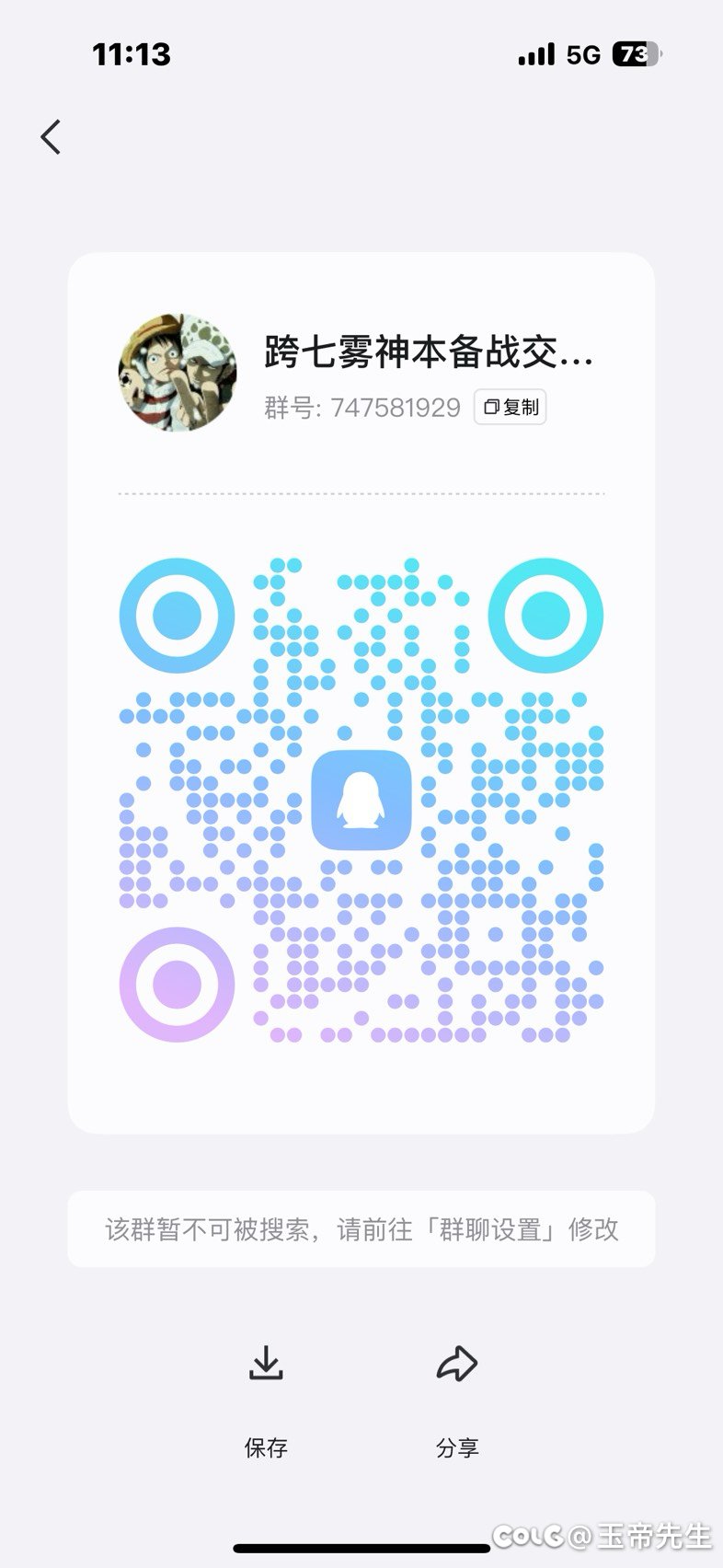Save the group QR code (保存)
The width and height of the screenshot is (723, 1568).
click(266, 1402)
